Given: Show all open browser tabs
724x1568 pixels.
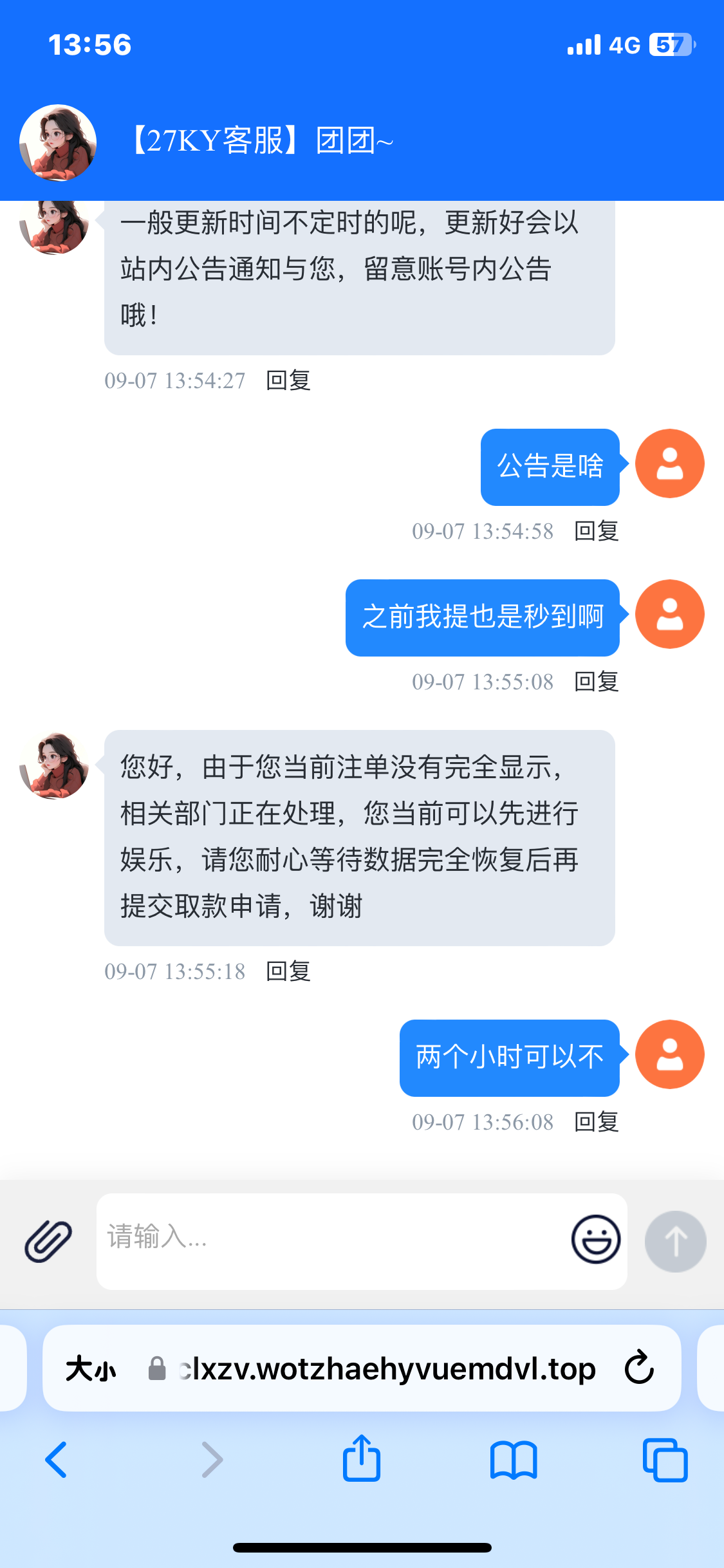Looking at the screenshot, I should 665,1459.
